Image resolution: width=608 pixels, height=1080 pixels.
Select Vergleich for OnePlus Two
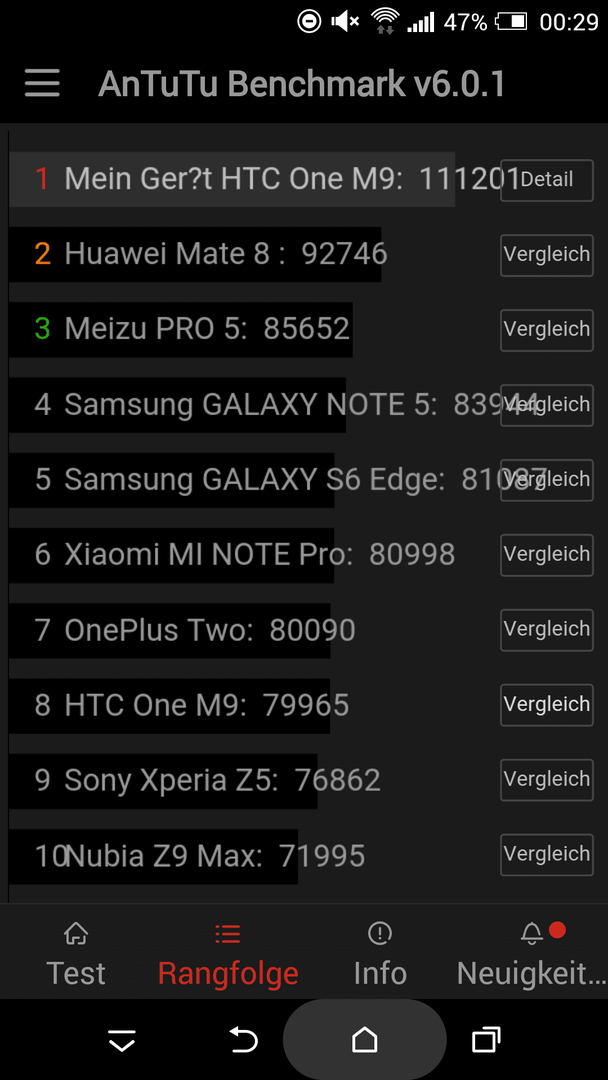tap(547, 630)
